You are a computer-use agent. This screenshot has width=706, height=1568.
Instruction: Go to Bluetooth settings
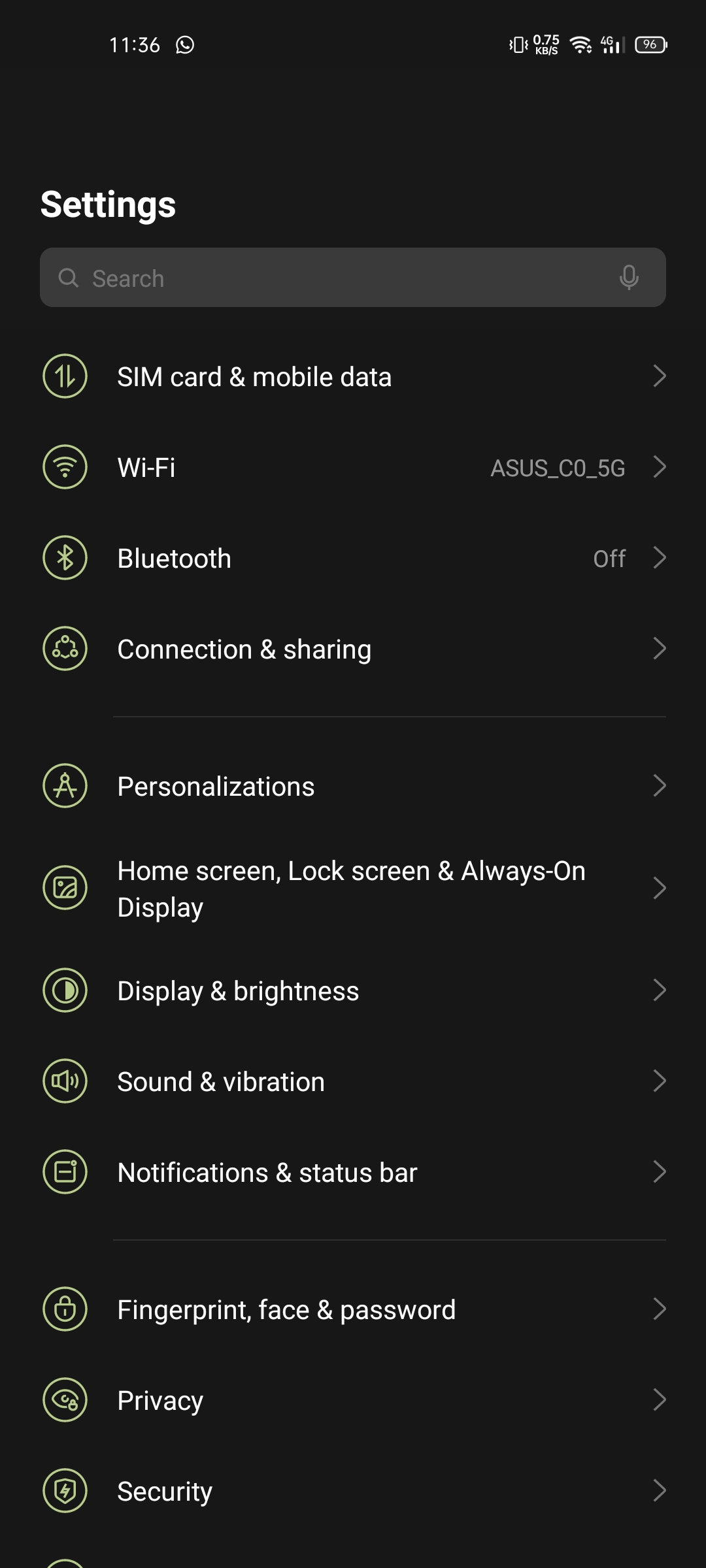(353, 558)
